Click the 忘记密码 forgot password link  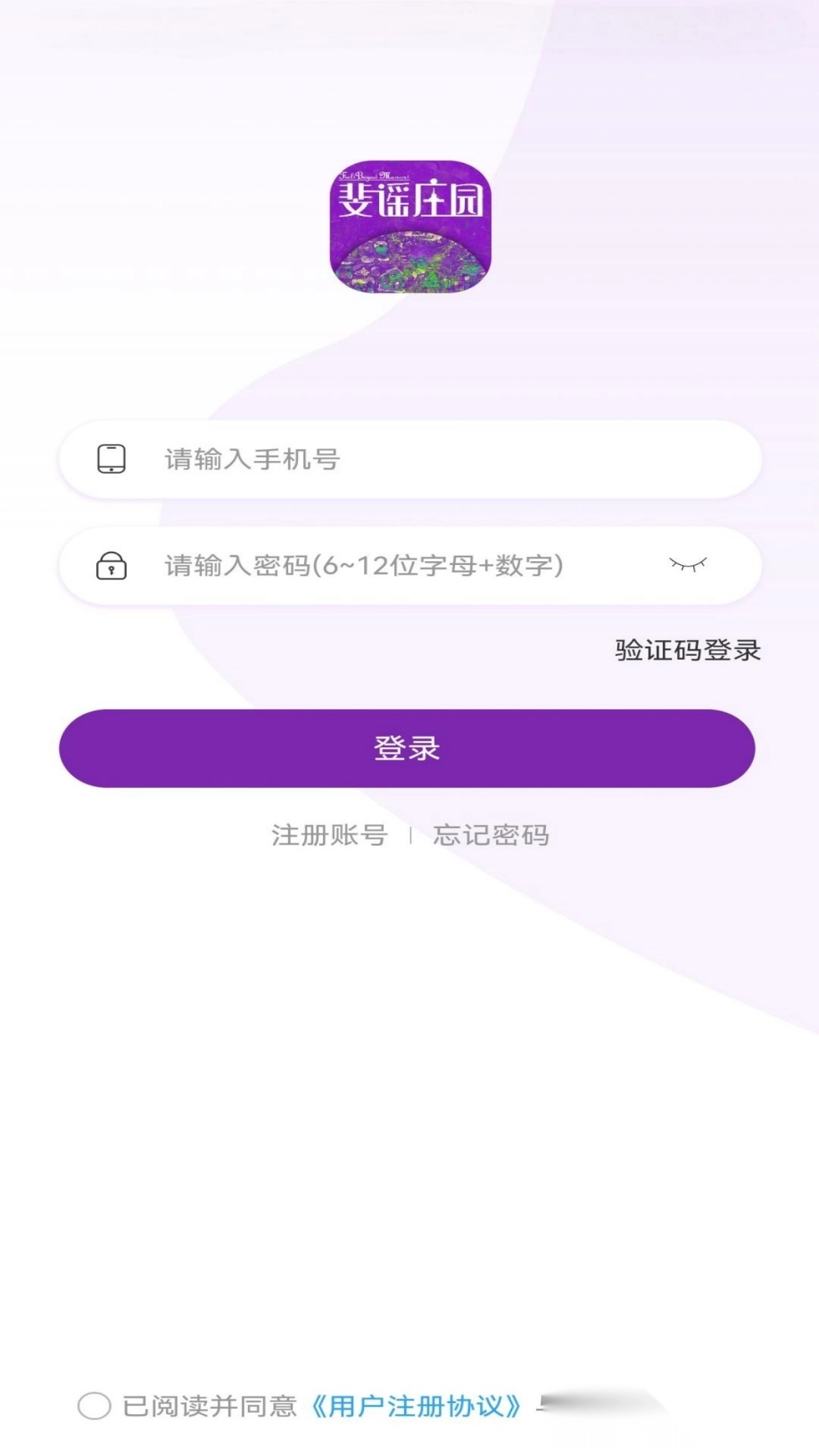494,834
